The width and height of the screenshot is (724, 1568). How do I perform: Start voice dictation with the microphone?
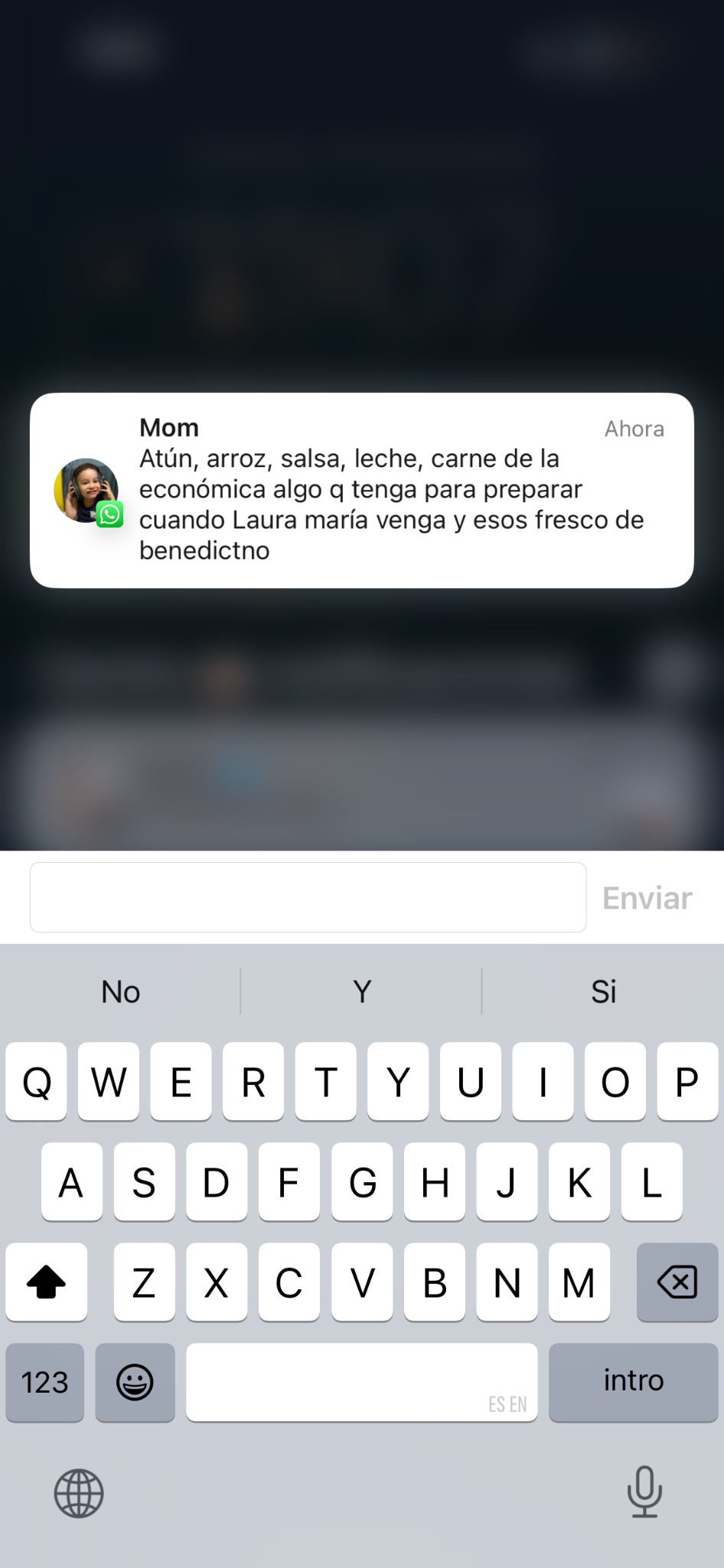point(644,1491)
